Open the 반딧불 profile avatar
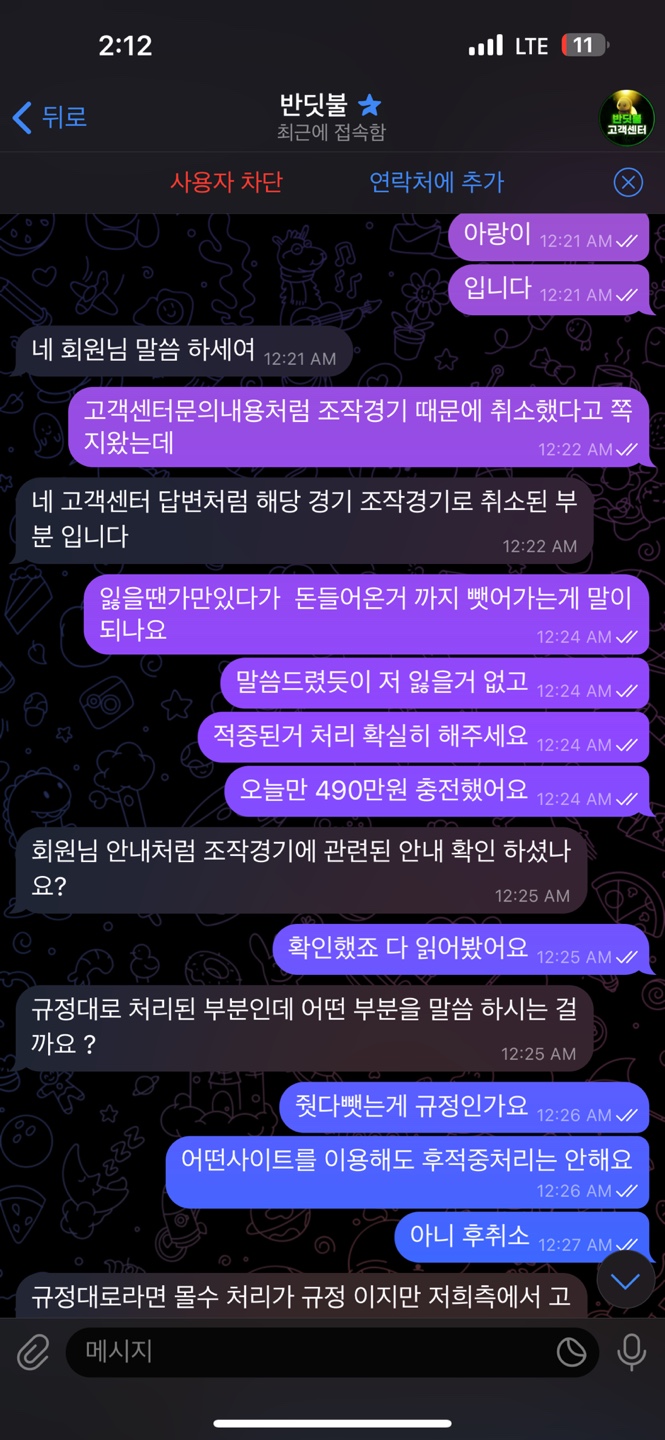Screen dimensions: 665x1440 point(625,118)
